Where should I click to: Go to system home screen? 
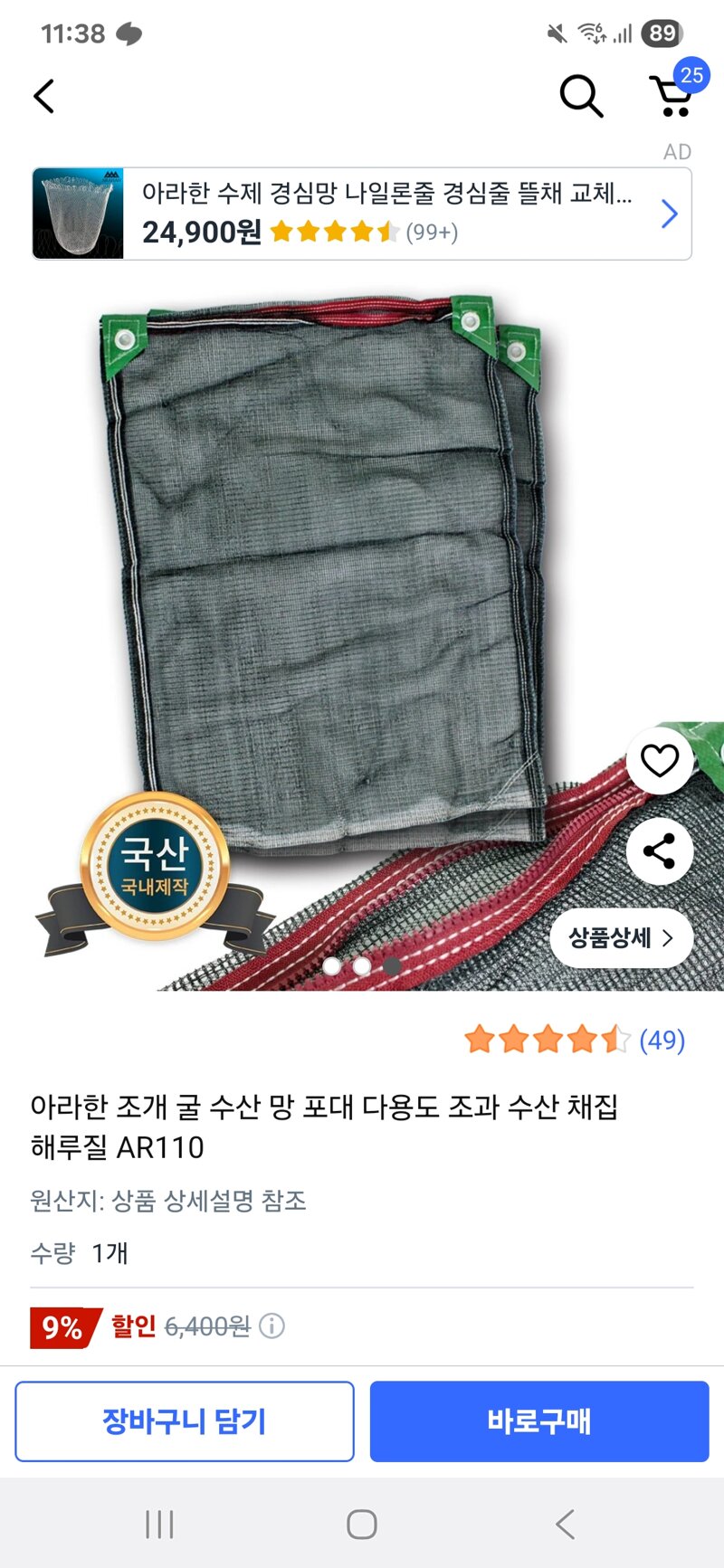point(362,1525)
